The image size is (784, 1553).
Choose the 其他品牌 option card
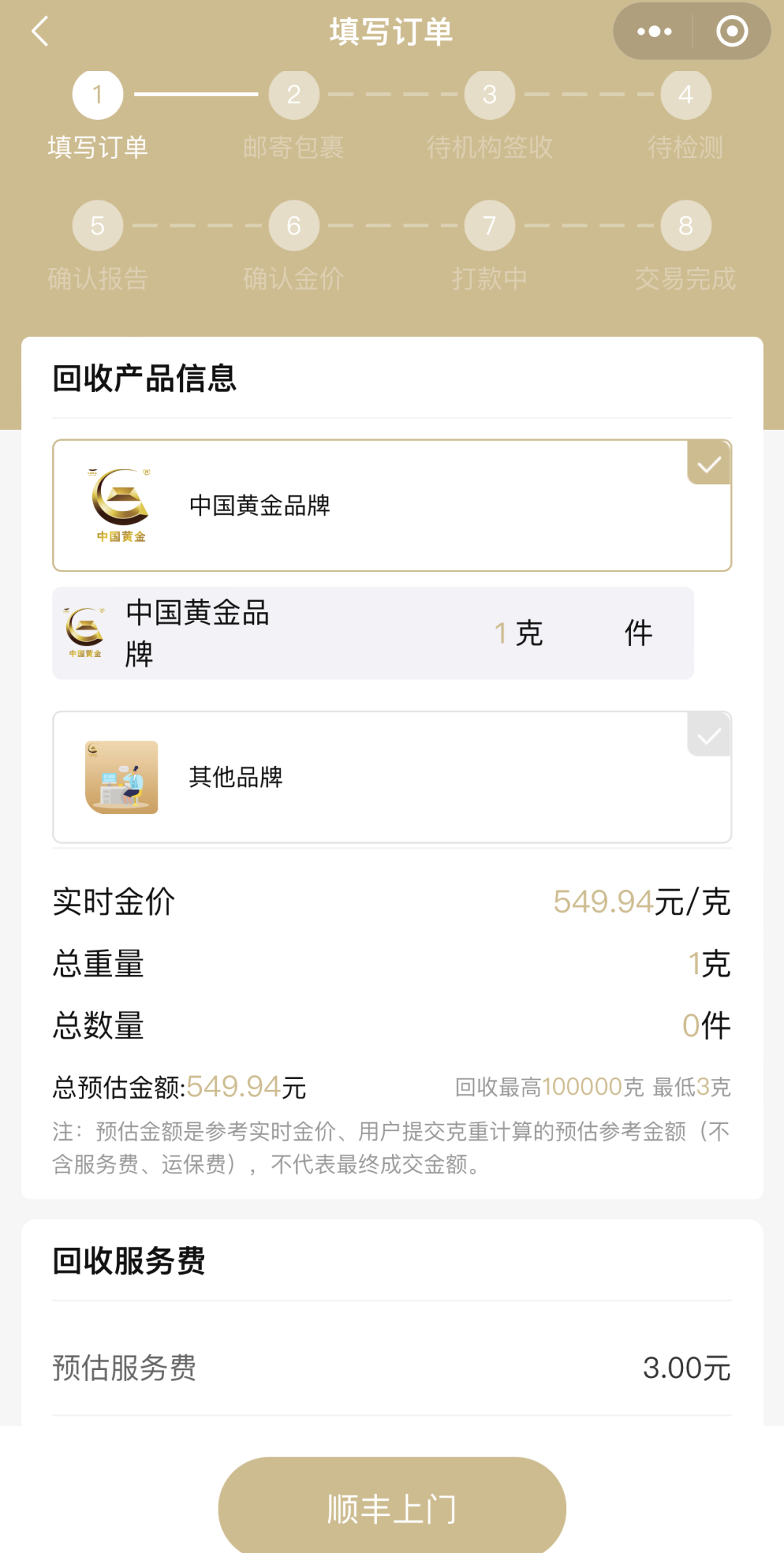pos(392,777)
